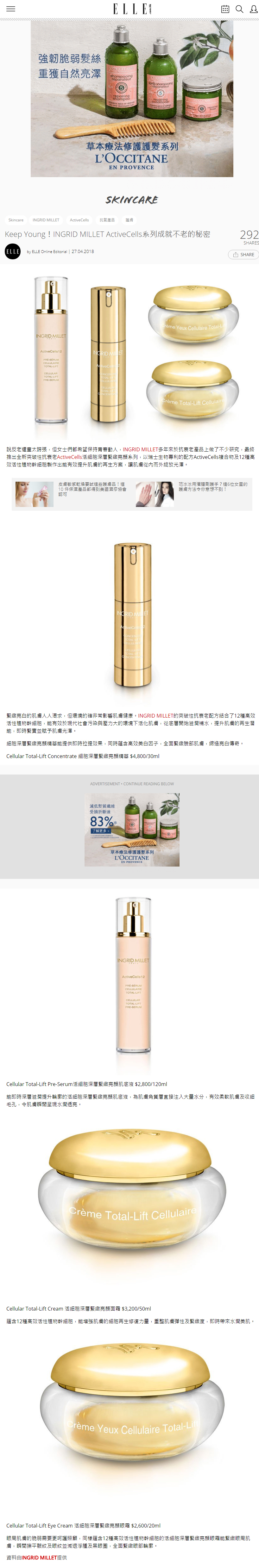The width and height of the screenshot is (259, 1568).
Task: Select the ActiveCells tag
Action: click(x=79, y=220)
